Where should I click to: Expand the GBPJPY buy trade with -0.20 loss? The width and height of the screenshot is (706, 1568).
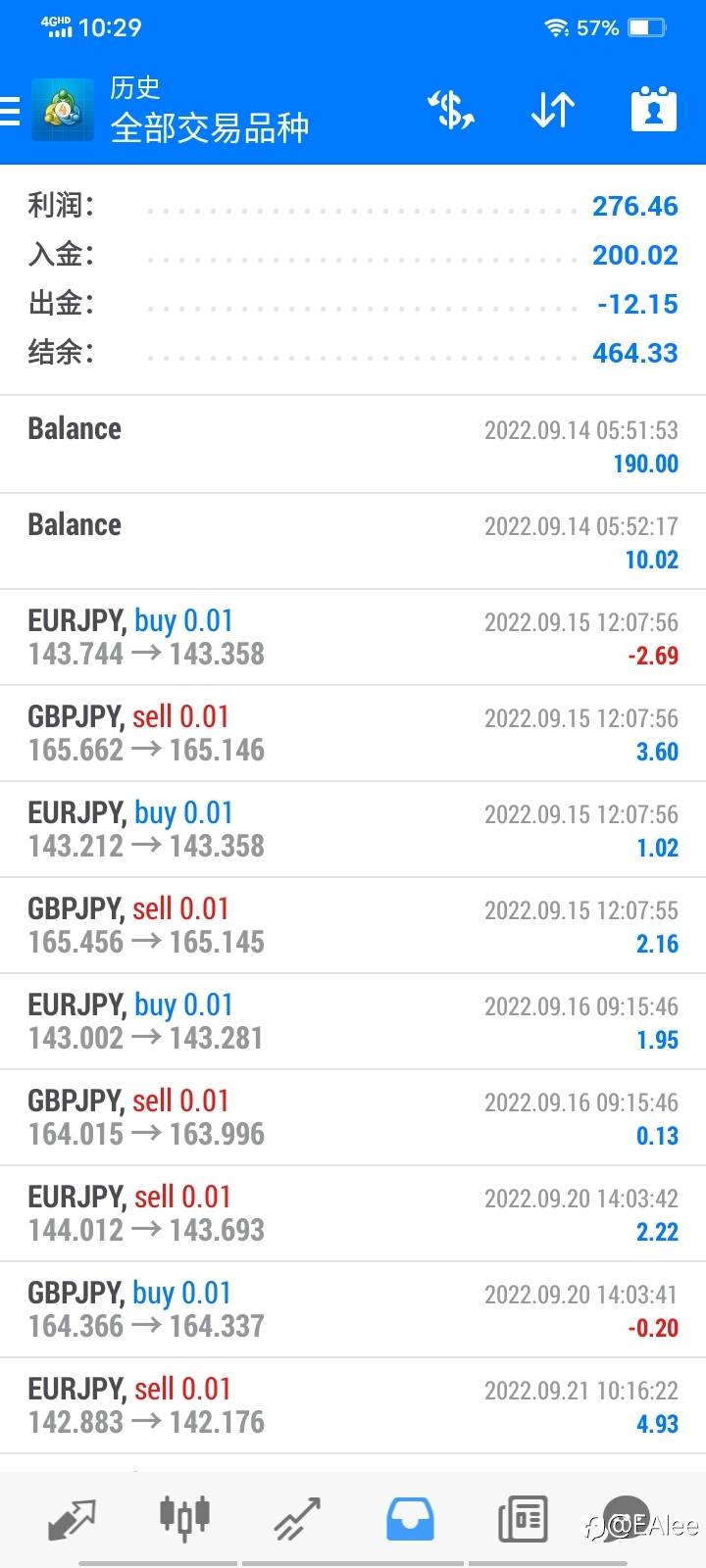(353, 1309)
